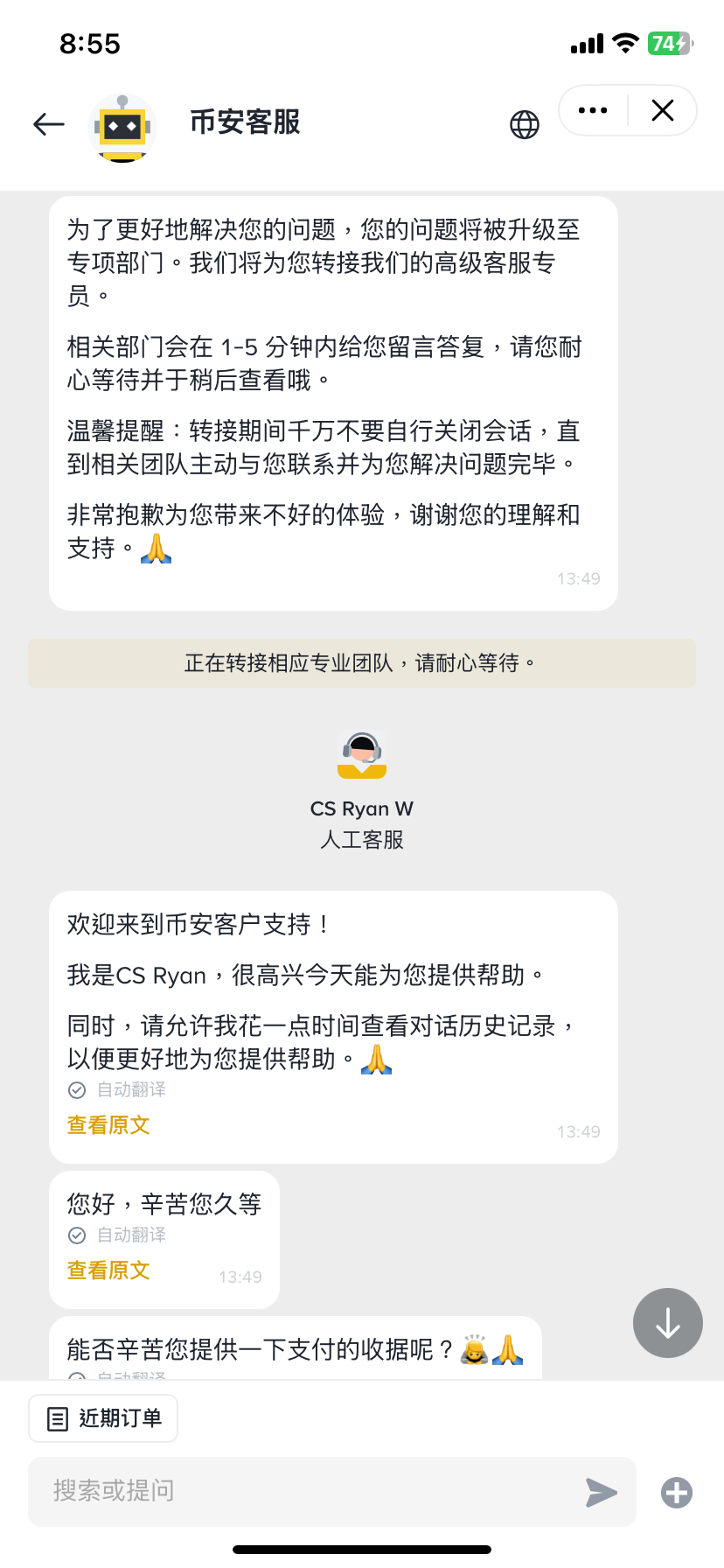Open 近期订单 recent orders

coord(103,1418)
